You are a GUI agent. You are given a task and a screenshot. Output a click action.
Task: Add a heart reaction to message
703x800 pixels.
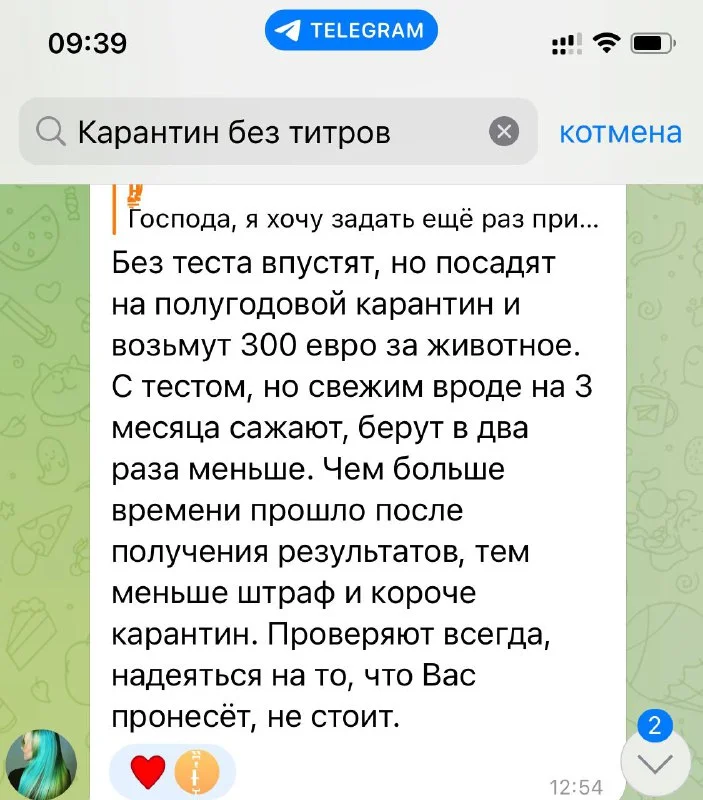click(x=149, y=772)
